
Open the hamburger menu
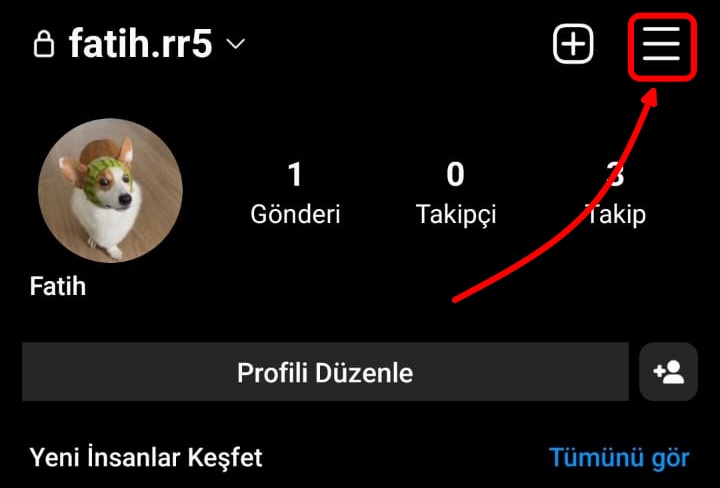click(661, 45)
